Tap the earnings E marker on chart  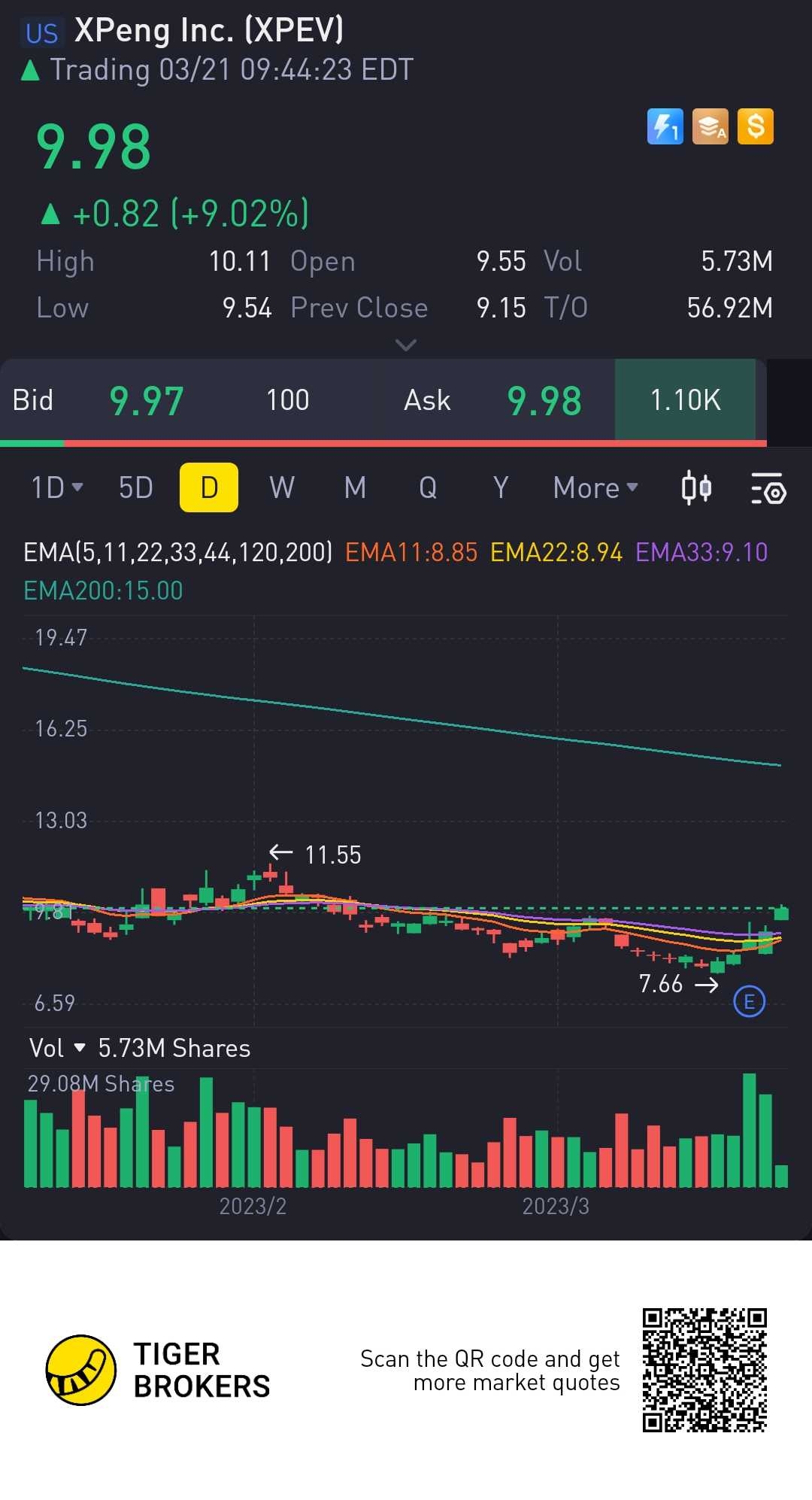tap(749, 1001)
